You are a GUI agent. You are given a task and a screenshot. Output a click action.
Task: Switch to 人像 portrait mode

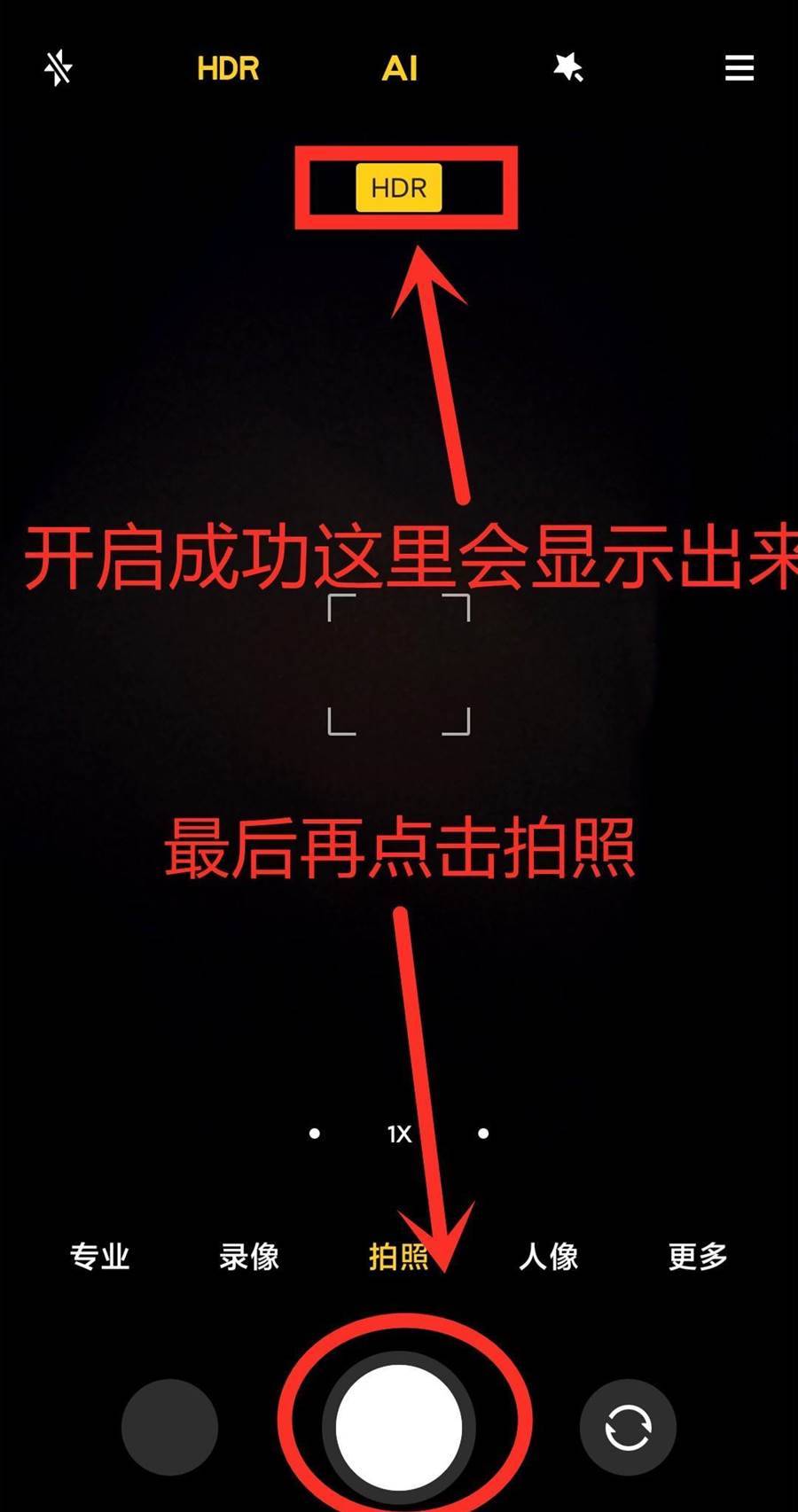tap(548, 1256)
